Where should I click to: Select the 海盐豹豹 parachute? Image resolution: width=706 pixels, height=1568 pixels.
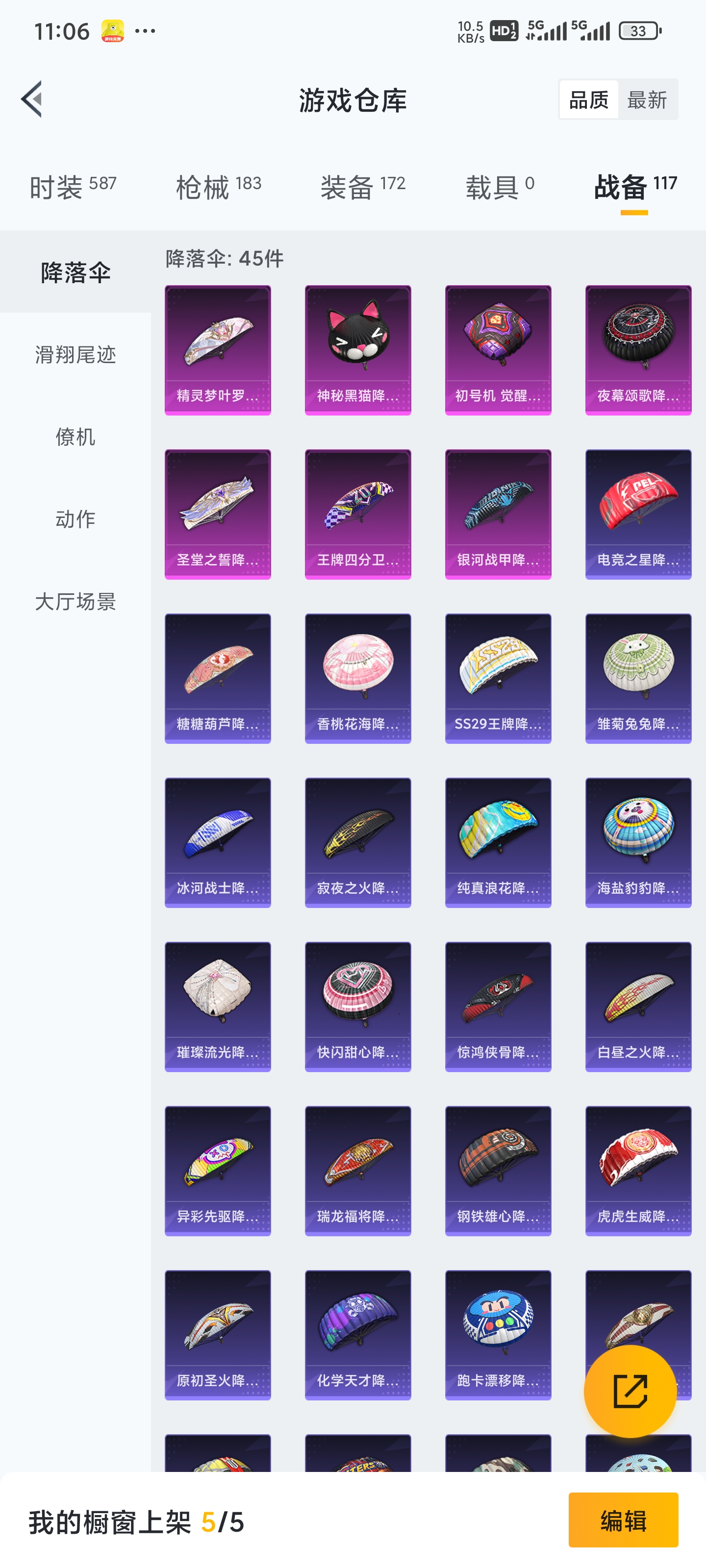pyautogui.click(x=638, y=843)
